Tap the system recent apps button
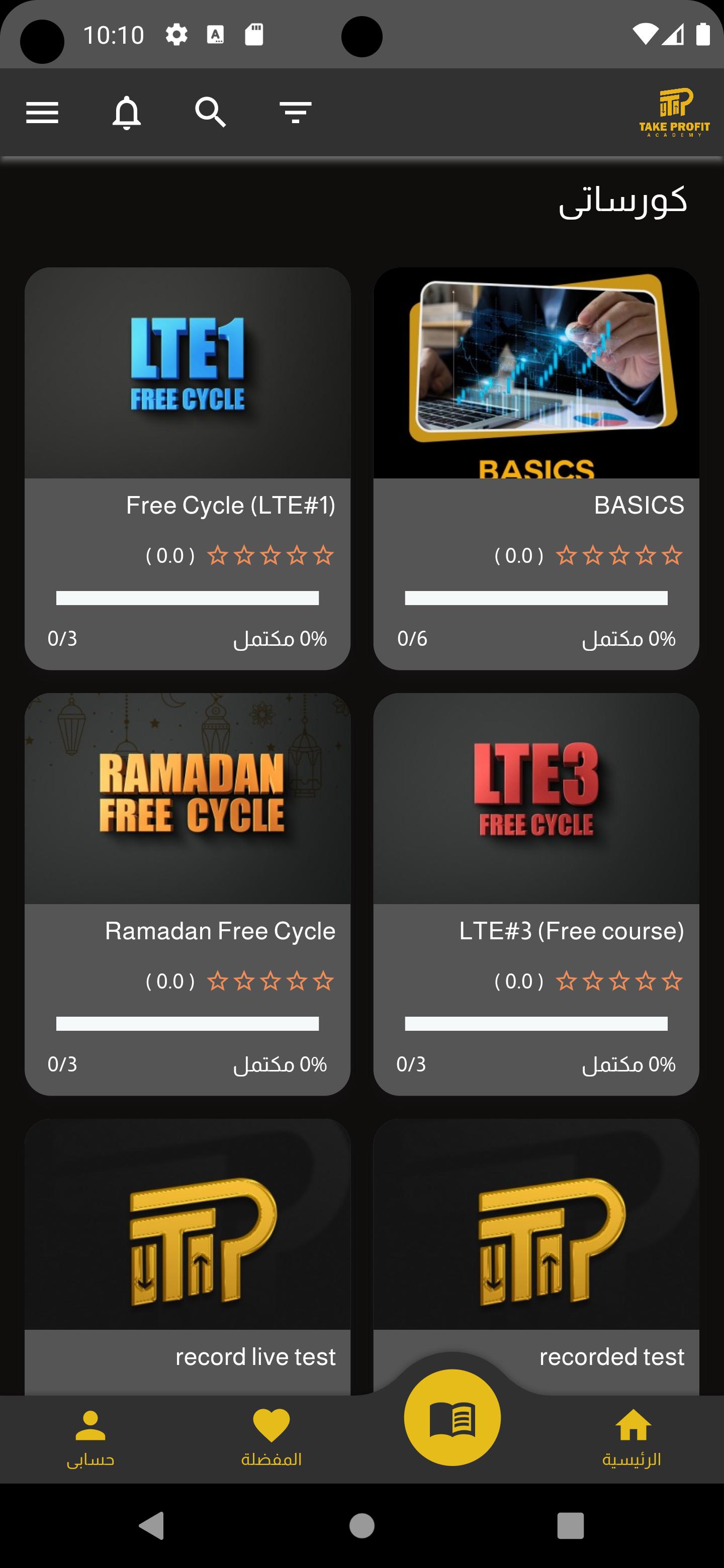 point(571,1526)
